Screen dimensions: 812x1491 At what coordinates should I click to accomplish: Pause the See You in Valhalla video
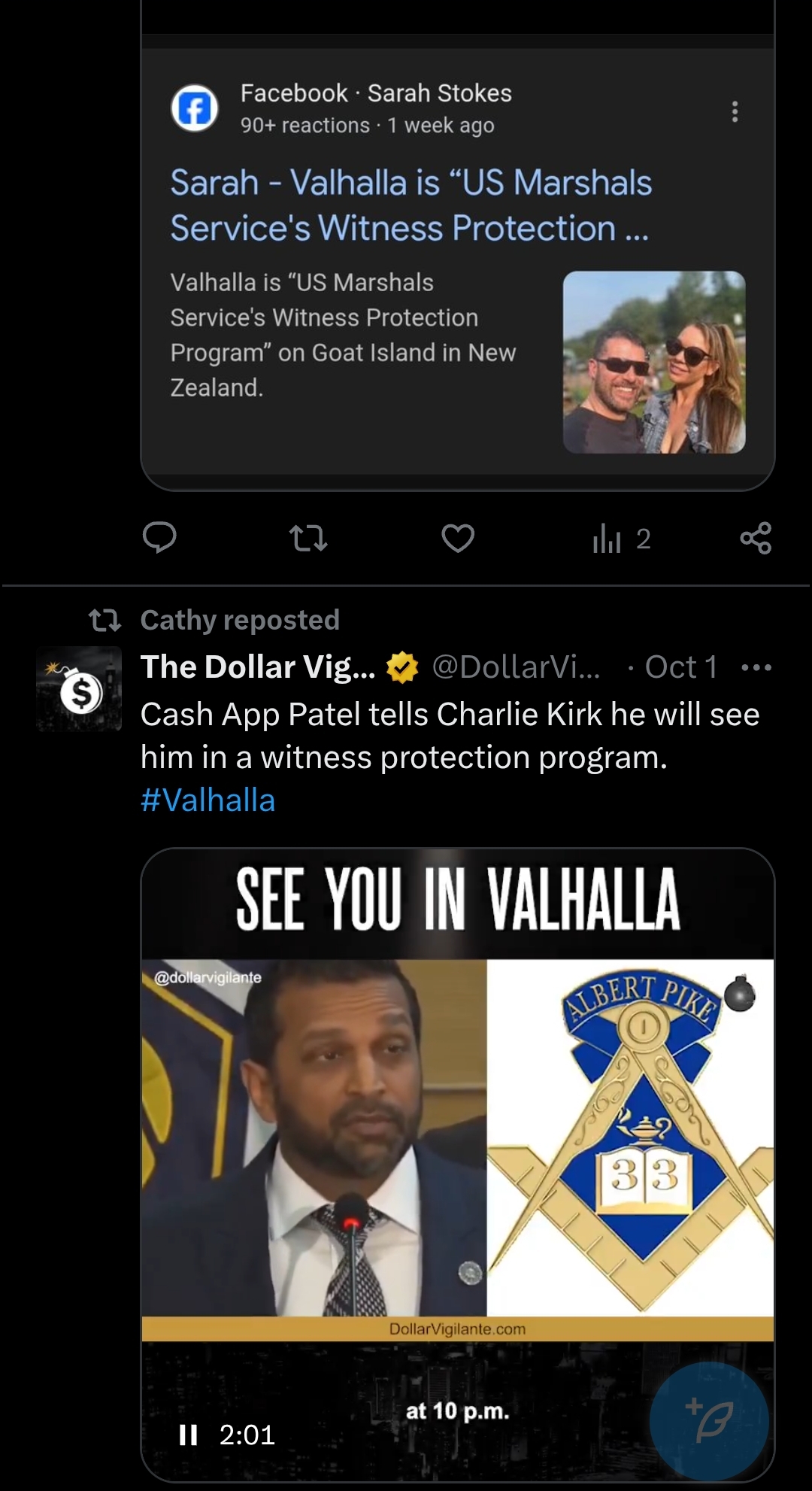tap(188, 1435)
